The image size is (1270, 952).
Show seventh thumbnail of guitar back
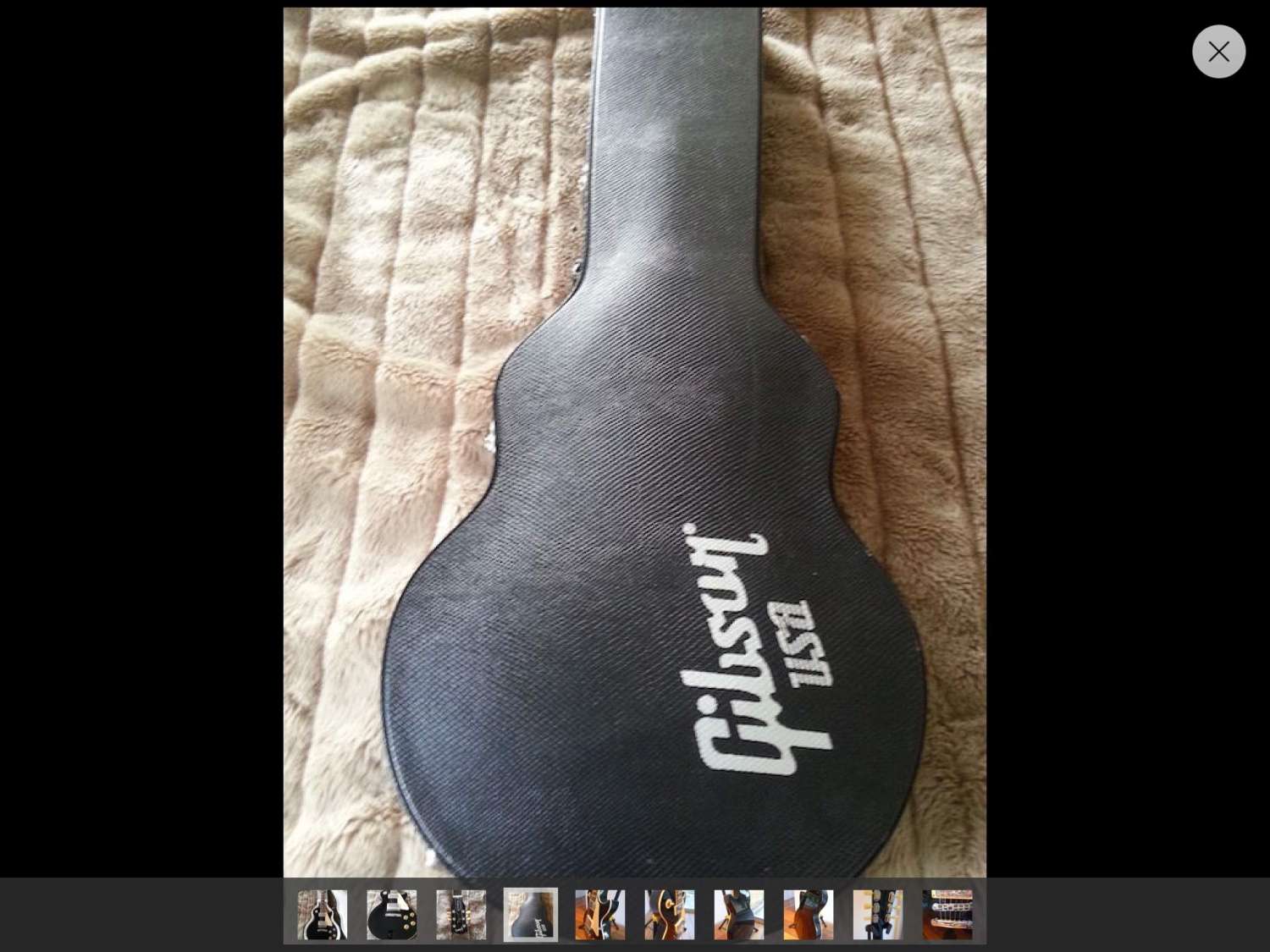point(739,915)
